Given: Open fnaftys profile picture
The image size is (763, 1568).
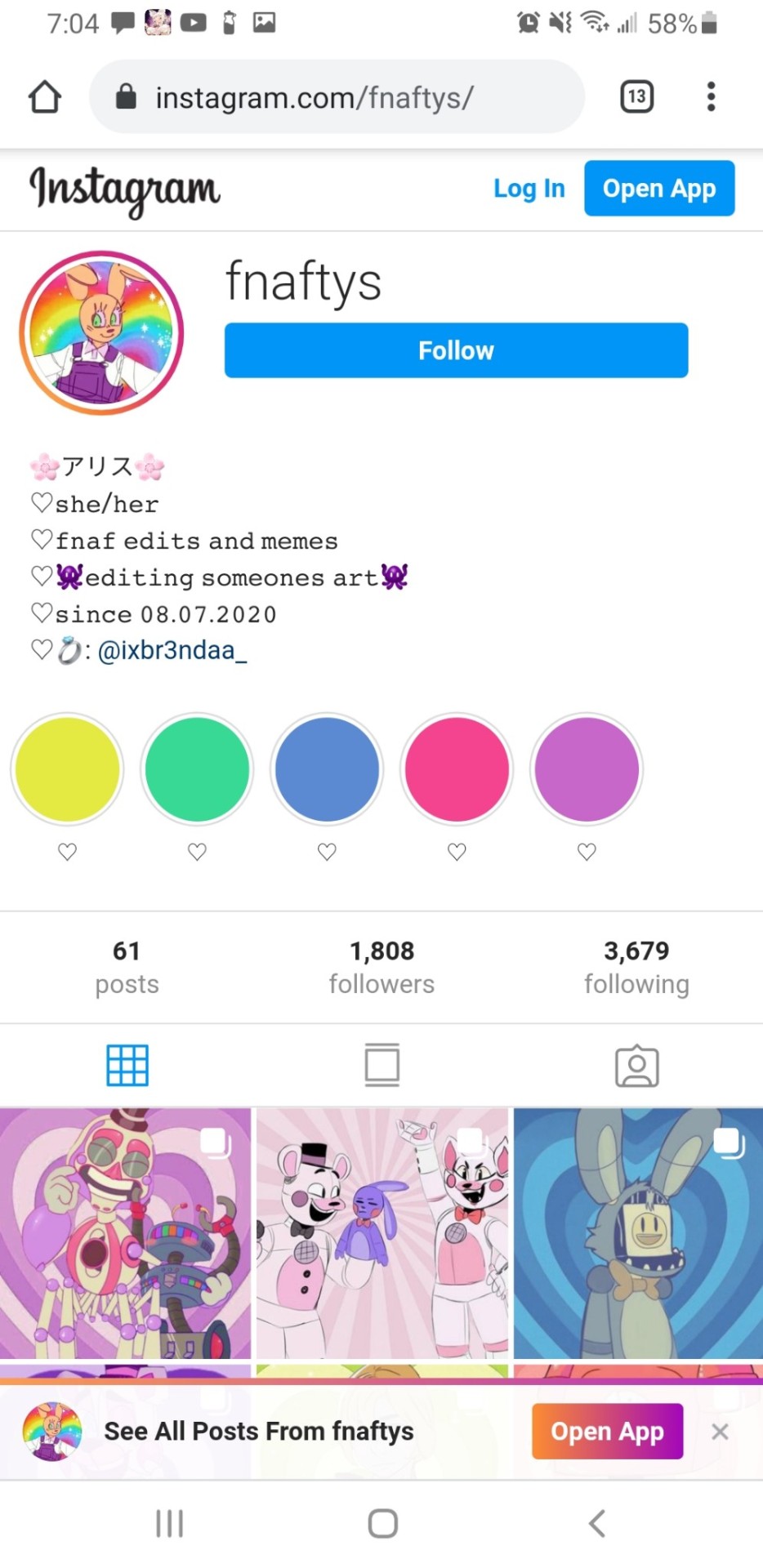Looking at the screenshot, I should click(101, 332).
